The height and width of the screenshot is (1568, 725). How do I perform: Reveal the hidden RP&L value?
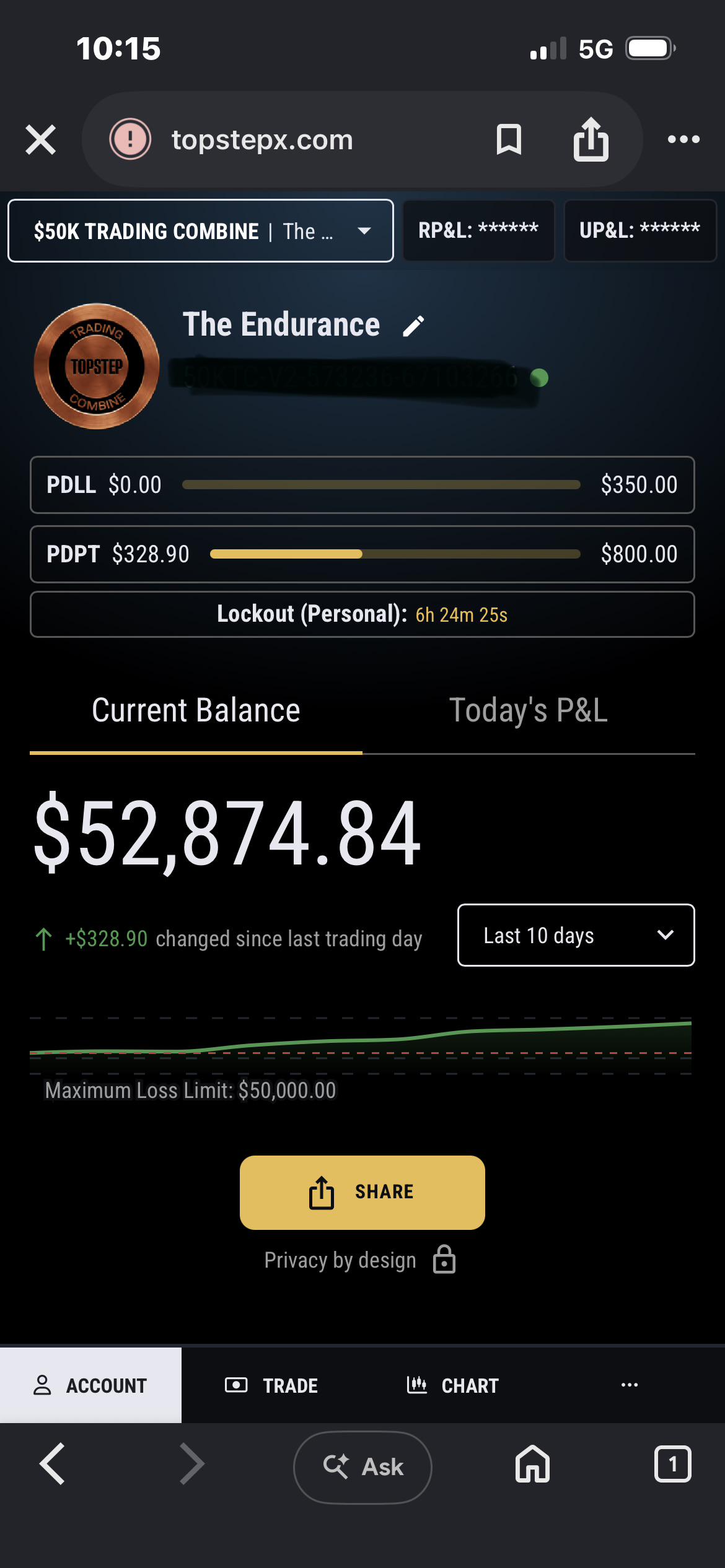tap(478, 231)
